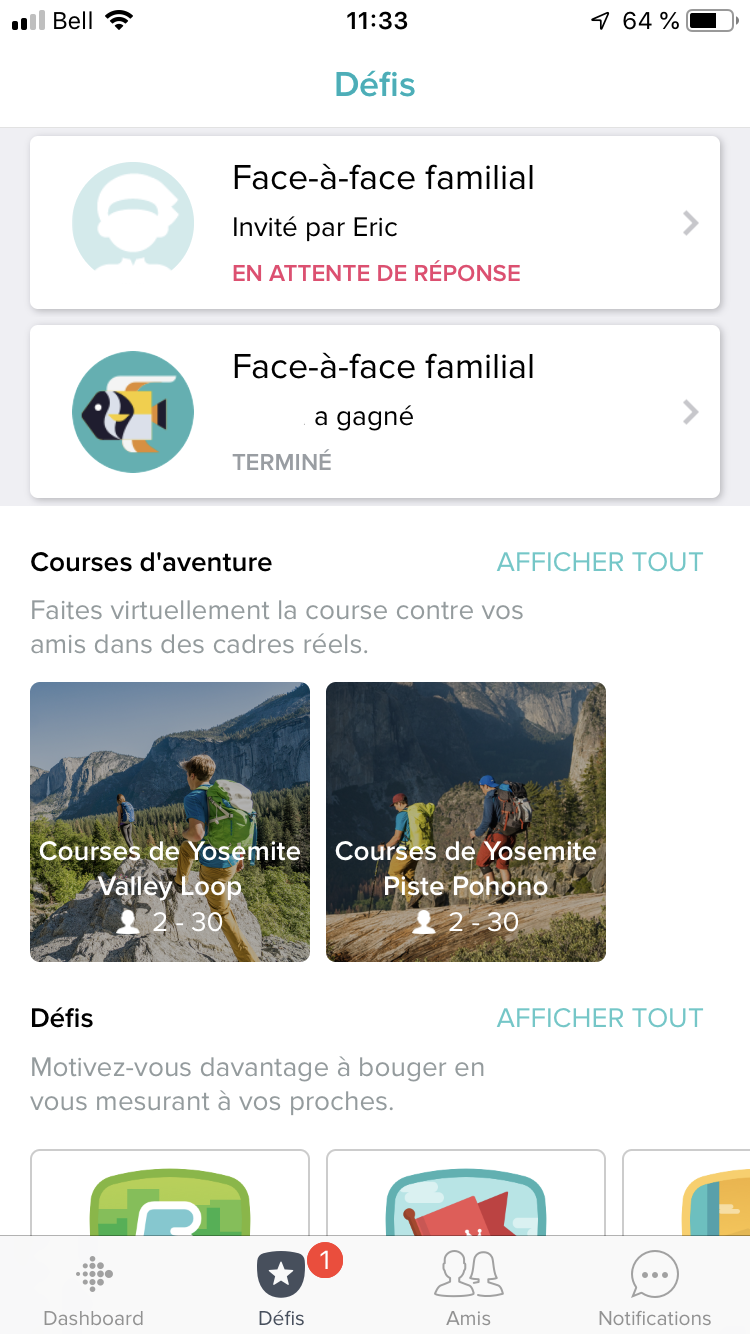The width and height of the screenshot is (750, 1334).
Task: Open Courses de Yosemite Valley Loop
Action: tap(170, 822)
